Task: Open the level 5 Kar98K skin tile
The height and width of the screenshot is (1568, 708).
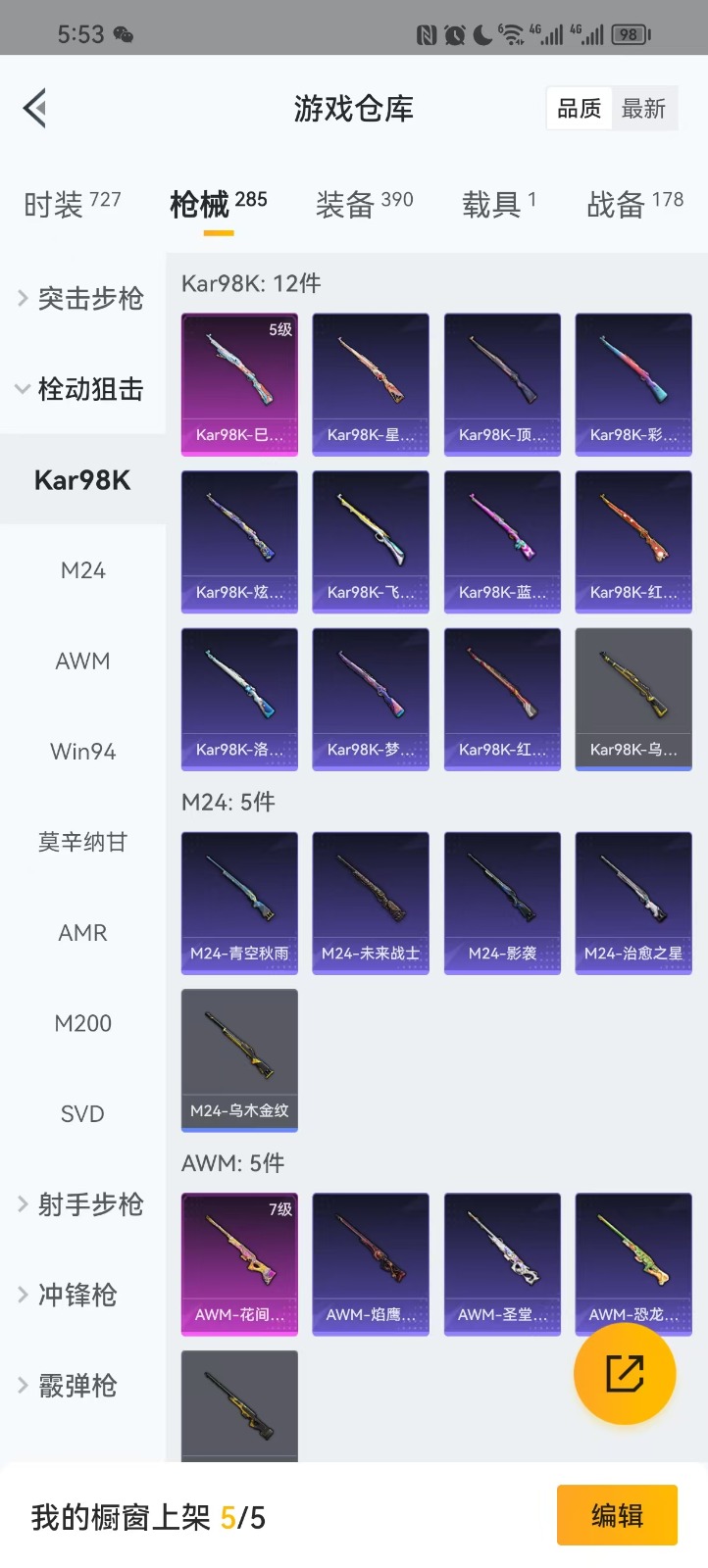Action: [x=239, y=383]
